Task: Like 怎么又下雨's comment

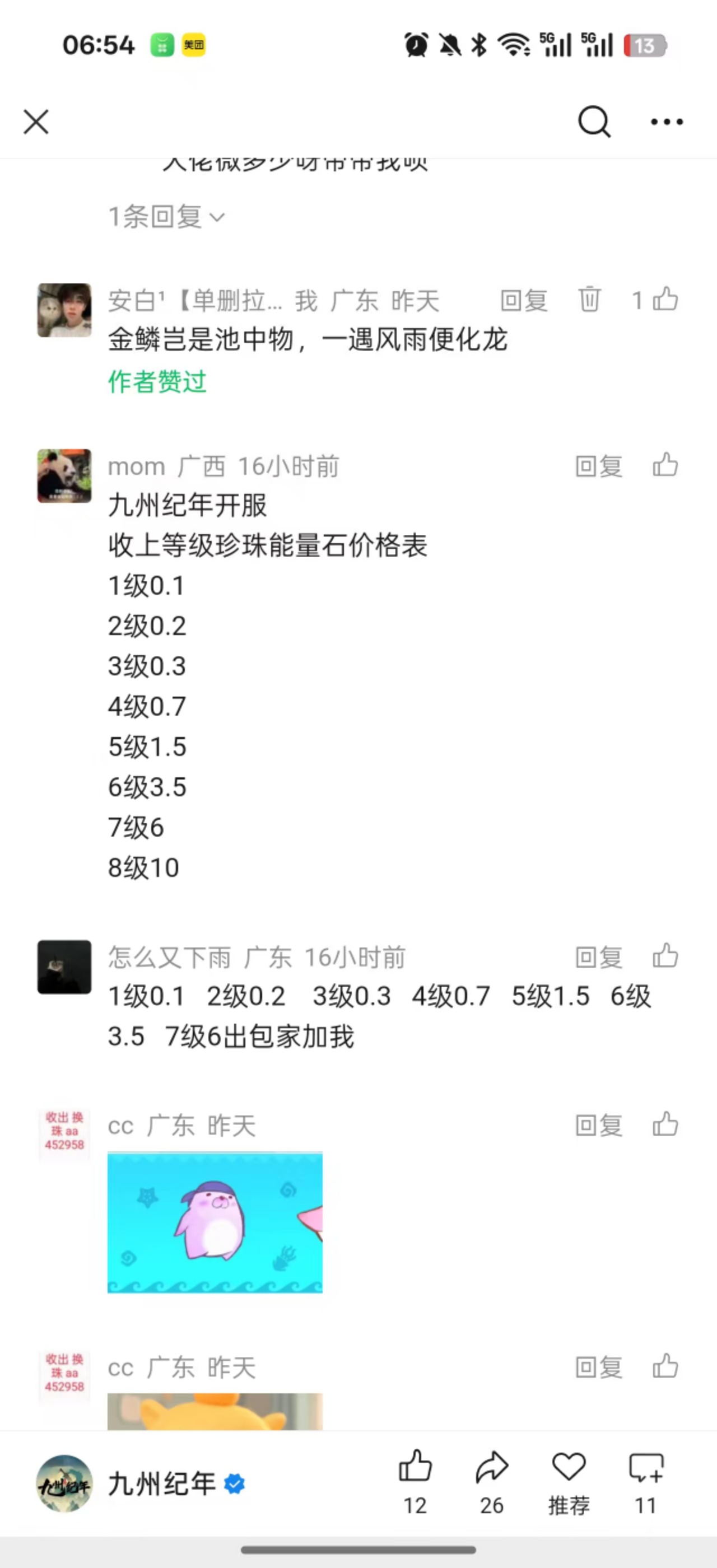Action: tap(665, 956)
